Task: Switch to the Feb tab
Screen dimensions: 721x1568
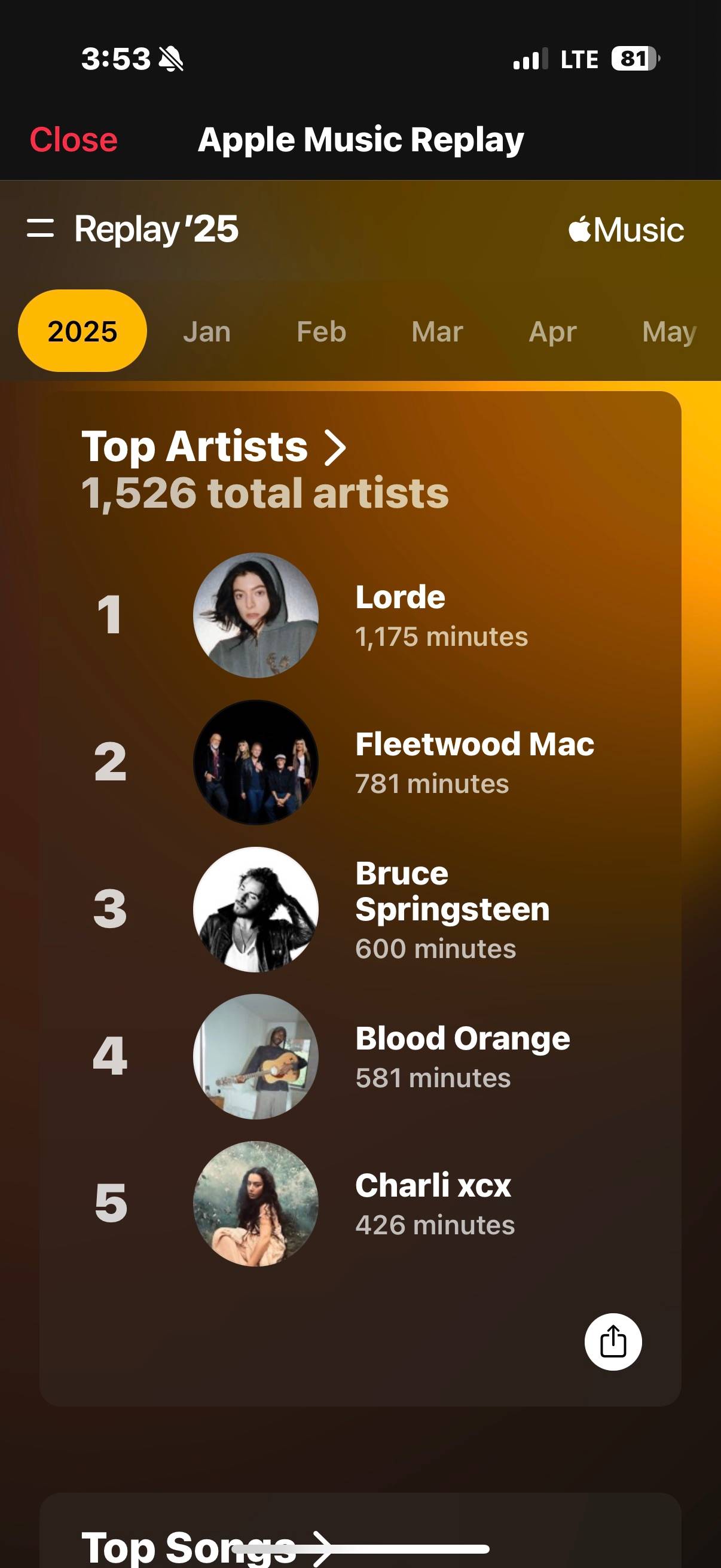Action: click(x=321, y=332)
